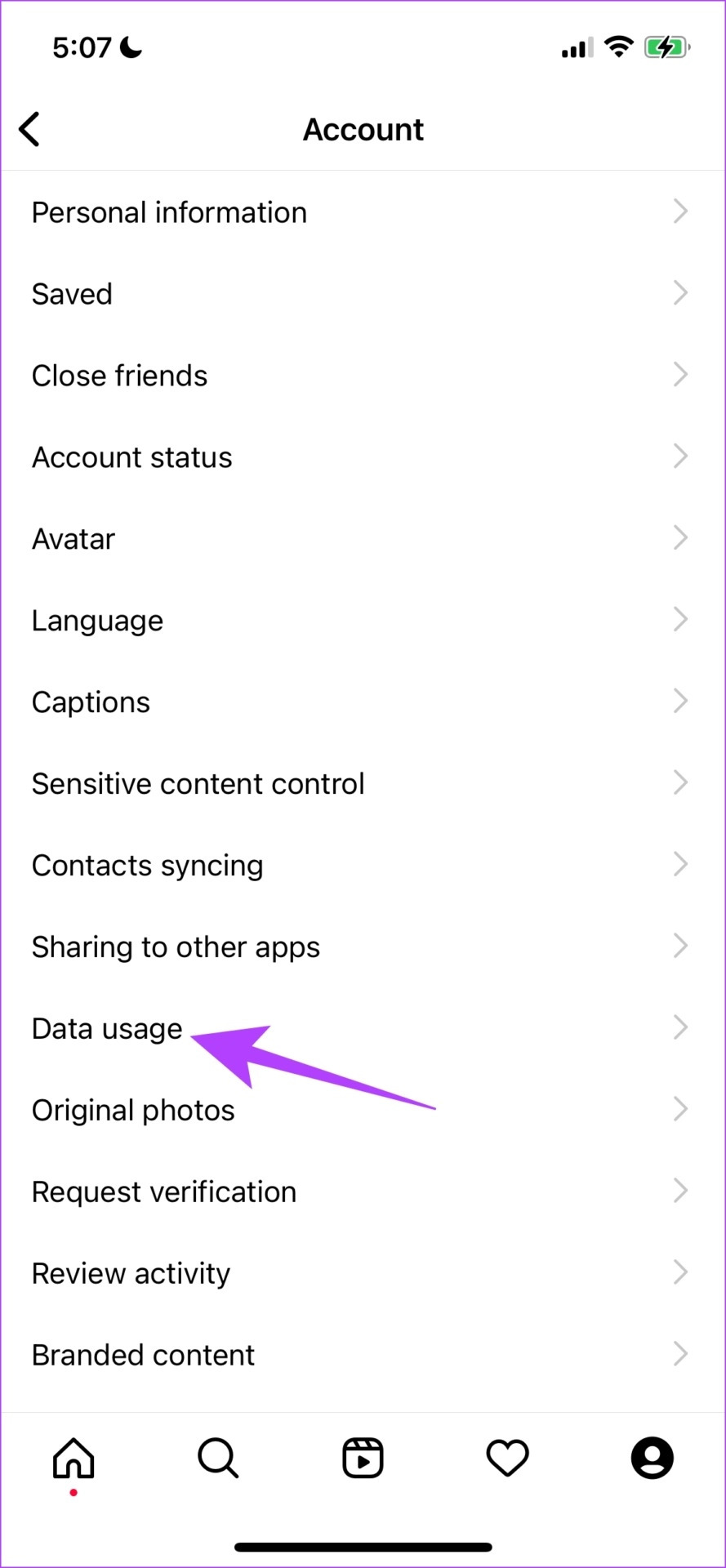Go back from Account settings
Image resolution: width=726 pixels, height=1568 pixels.
click(x=29, y=129)
